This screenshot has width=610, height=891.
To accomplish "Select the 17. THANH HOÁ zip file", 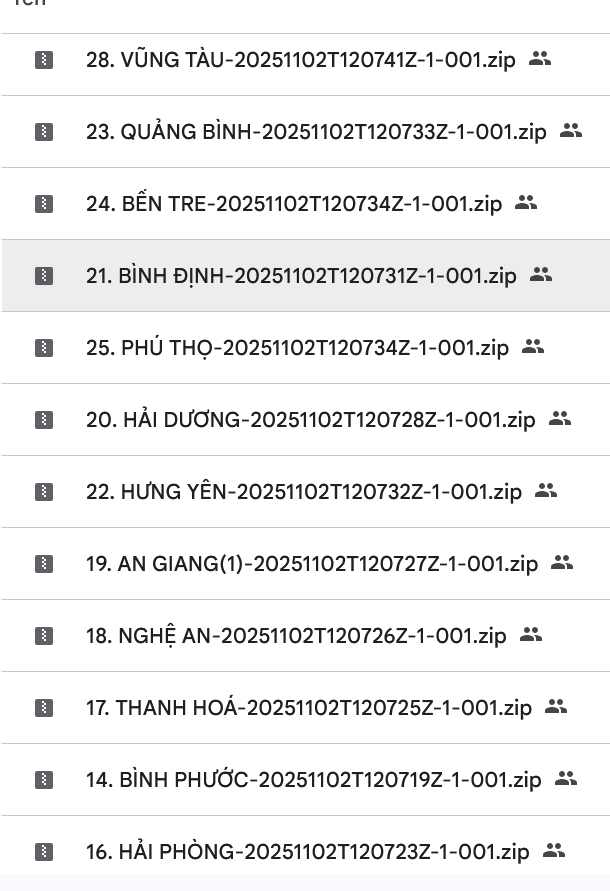I will click(x=308, y=708).
